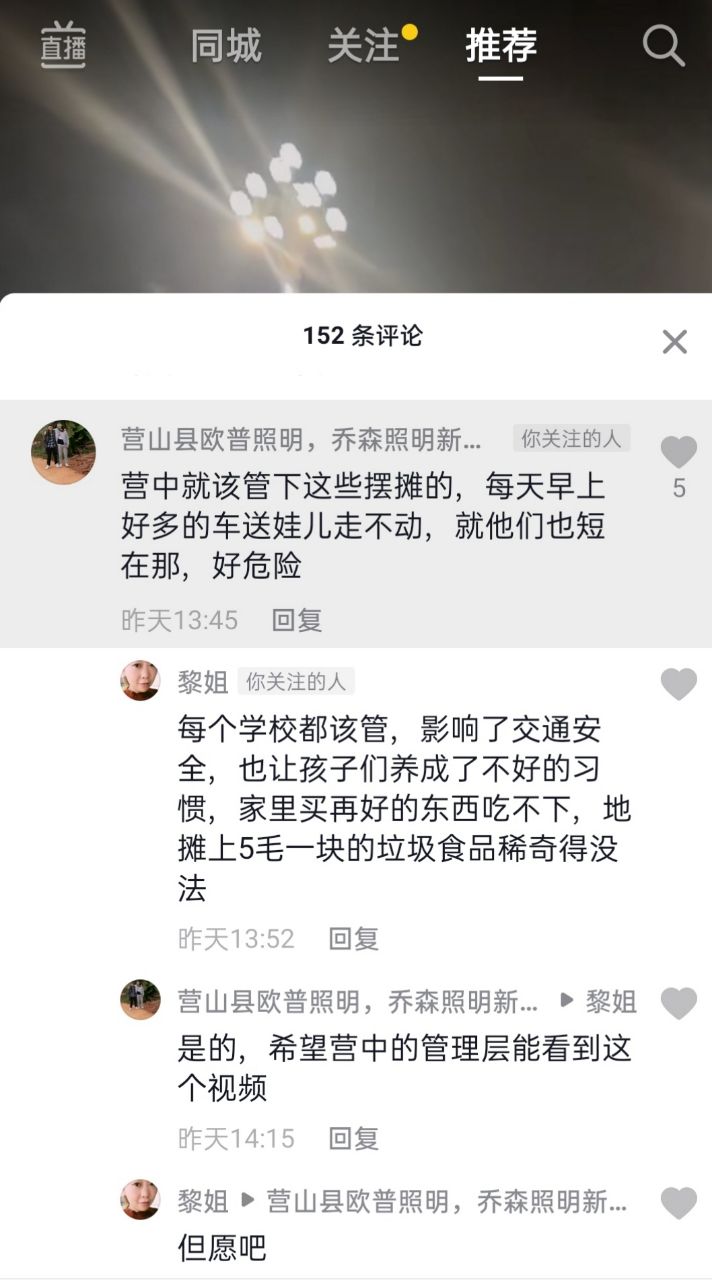Like 黎姐's reply 但愿吧
The image size is (712, 1280).
(679, 1202)
